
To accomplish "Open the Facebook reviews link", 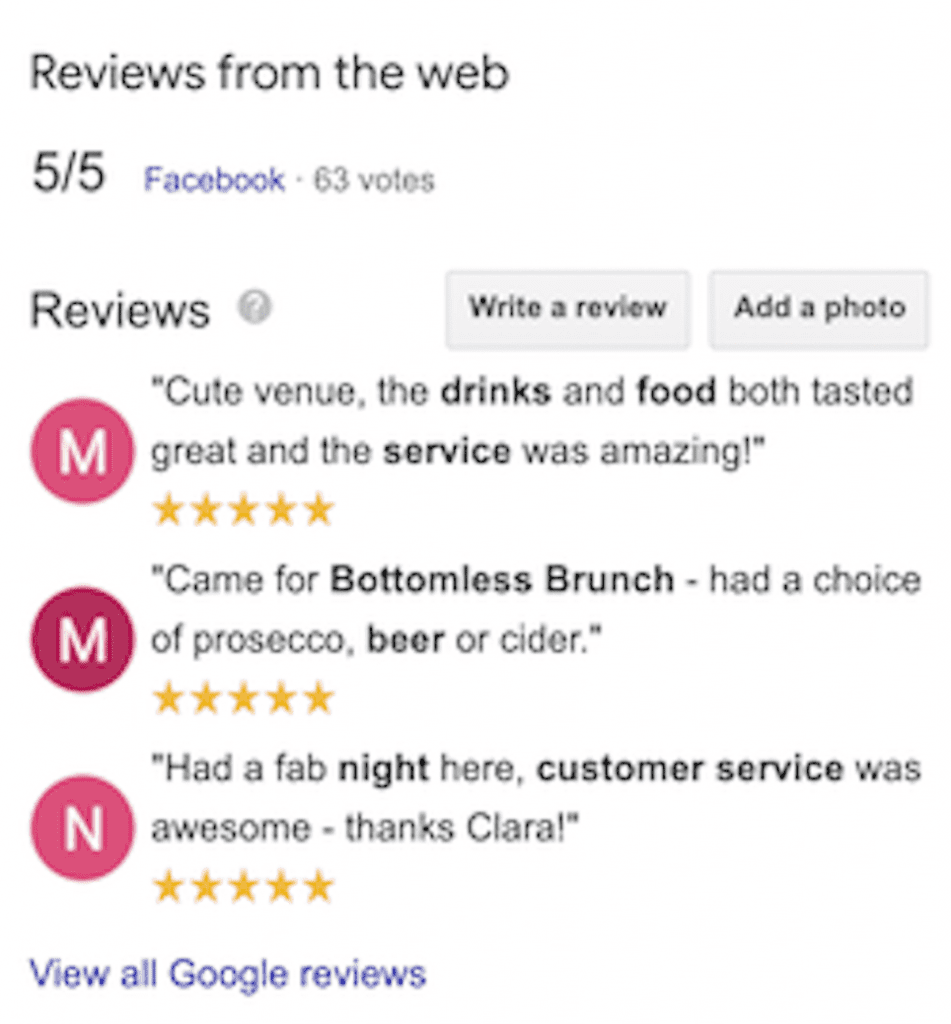I will click(214, 181).
